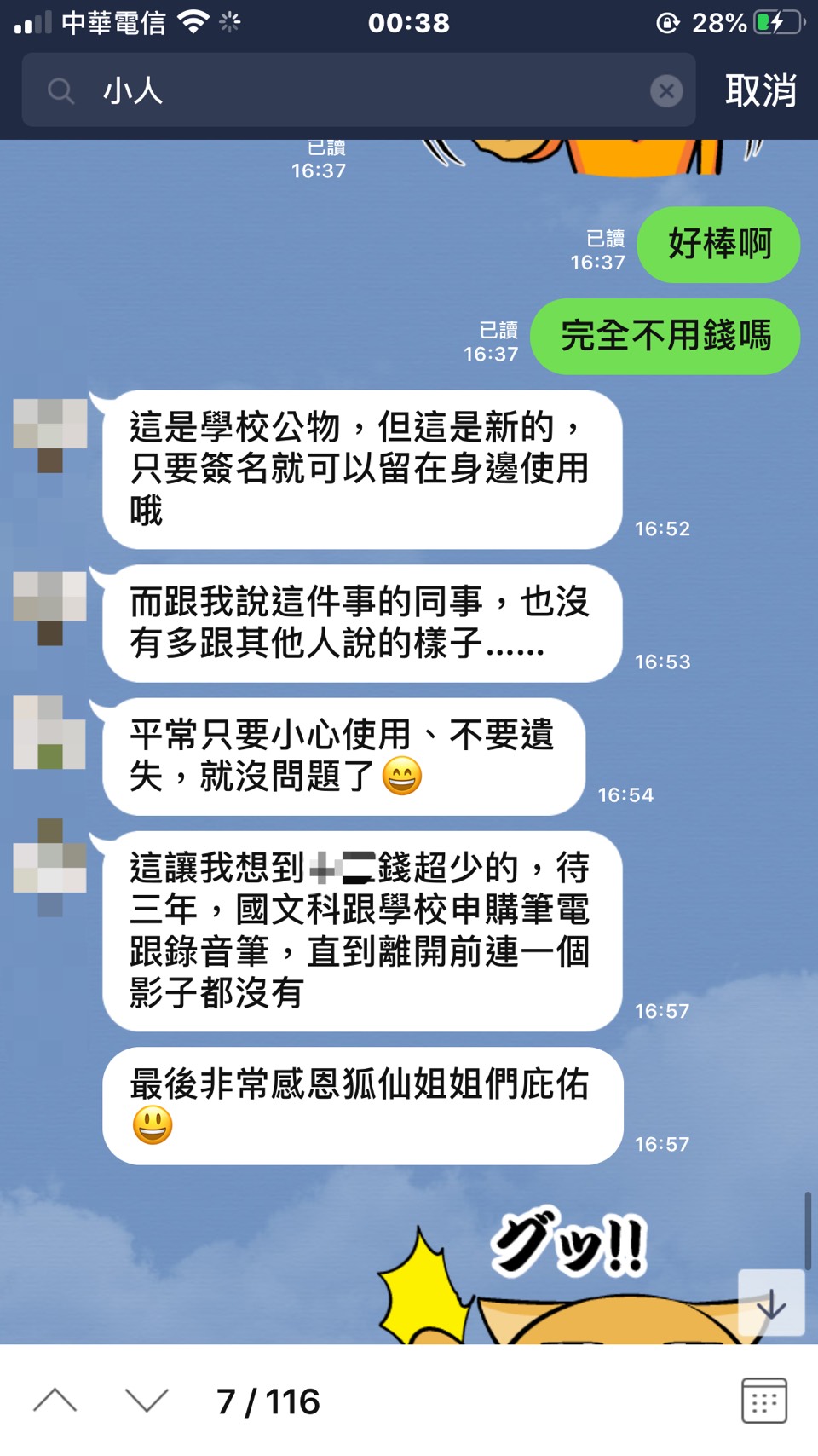
Task: Jump to the latest messages with the down arrow
Action: (x=770, y=1303)
